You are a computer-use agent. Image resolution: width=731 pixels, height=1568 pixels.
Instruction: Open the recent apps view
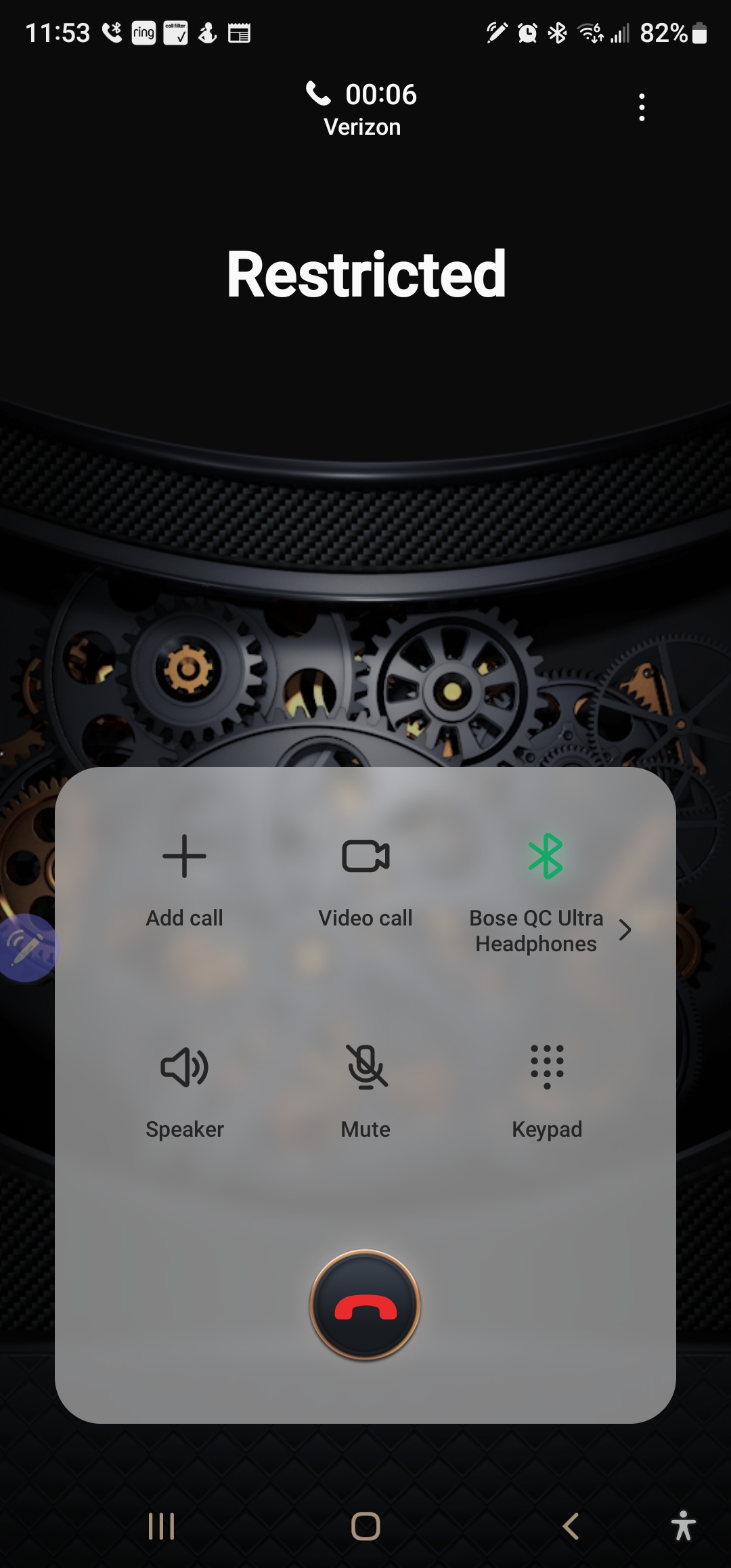(161, 1526)
